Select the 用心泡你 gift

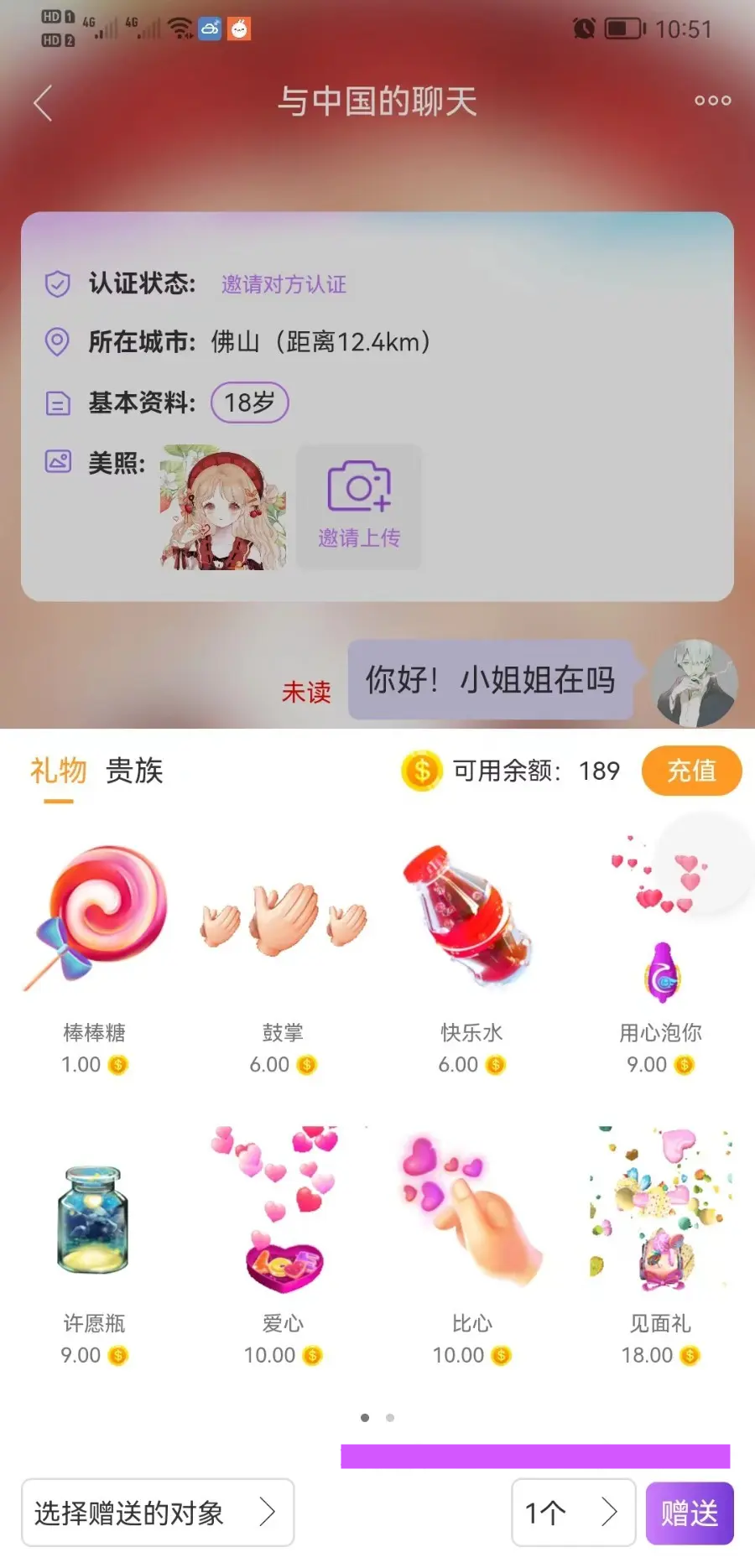[661, 956]
